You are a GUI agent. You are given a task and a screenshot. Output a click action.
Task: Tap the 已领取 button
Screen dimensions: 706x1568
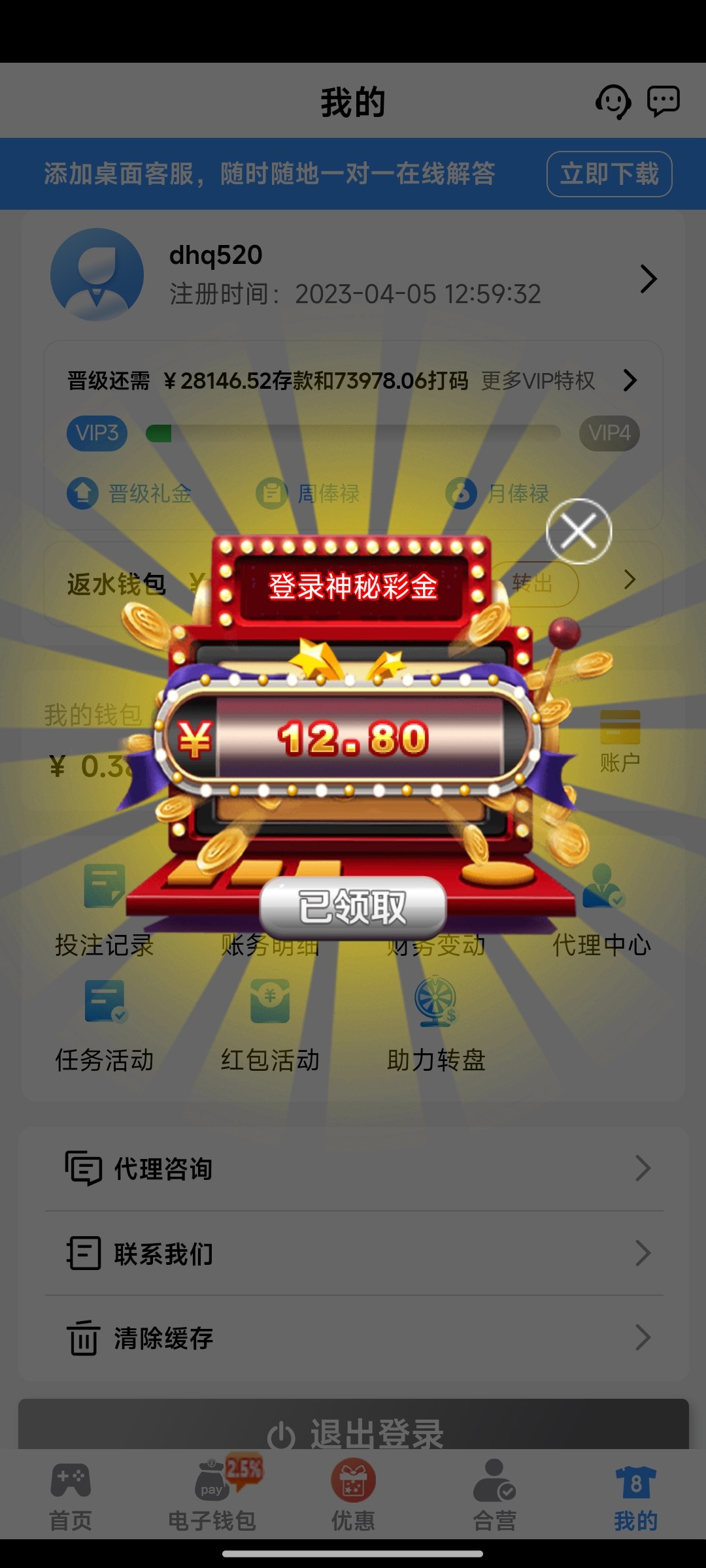click(353, 906)
